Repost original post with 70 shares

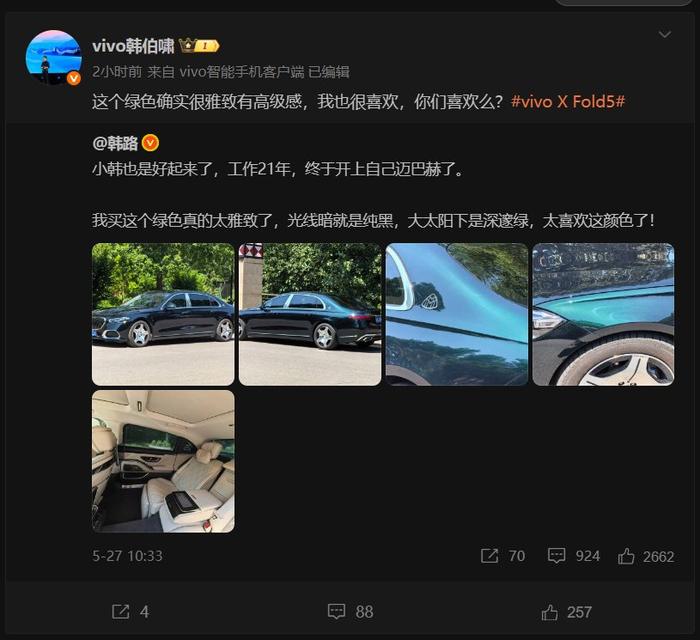(502, 556)
